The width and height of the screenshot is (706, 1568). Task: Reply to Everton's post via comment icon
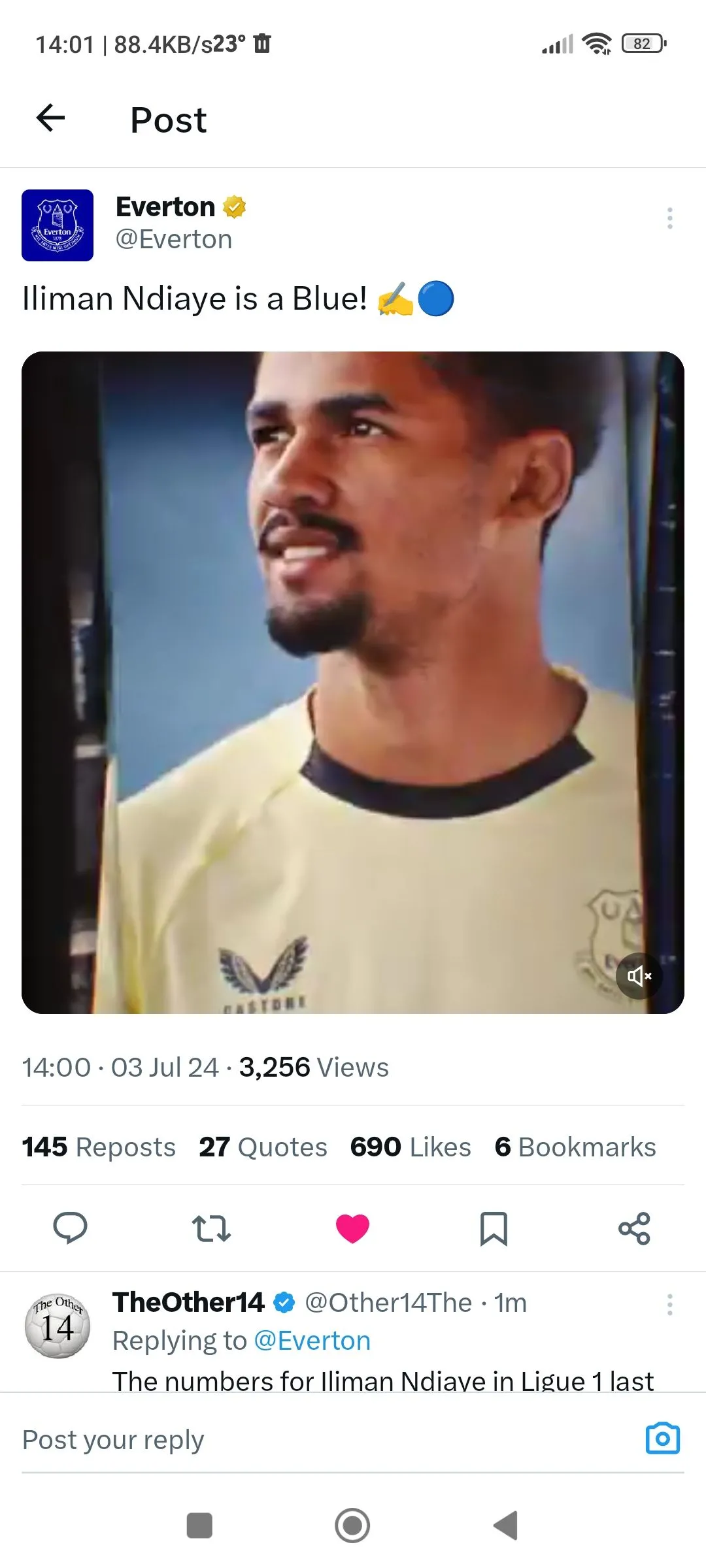pos(70,1228)
